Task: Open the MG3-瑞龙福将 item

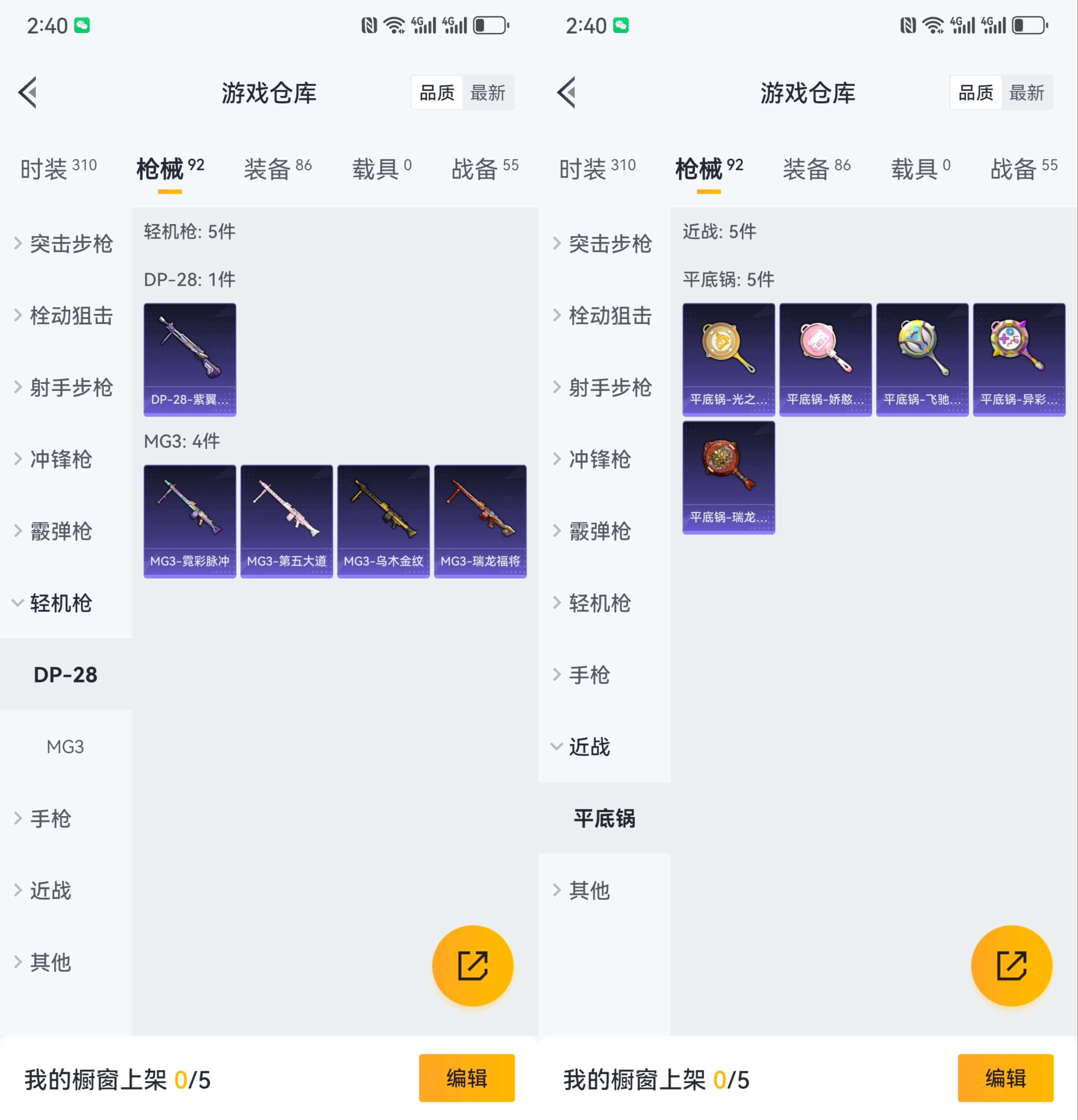Action: [x=480, y=521]
